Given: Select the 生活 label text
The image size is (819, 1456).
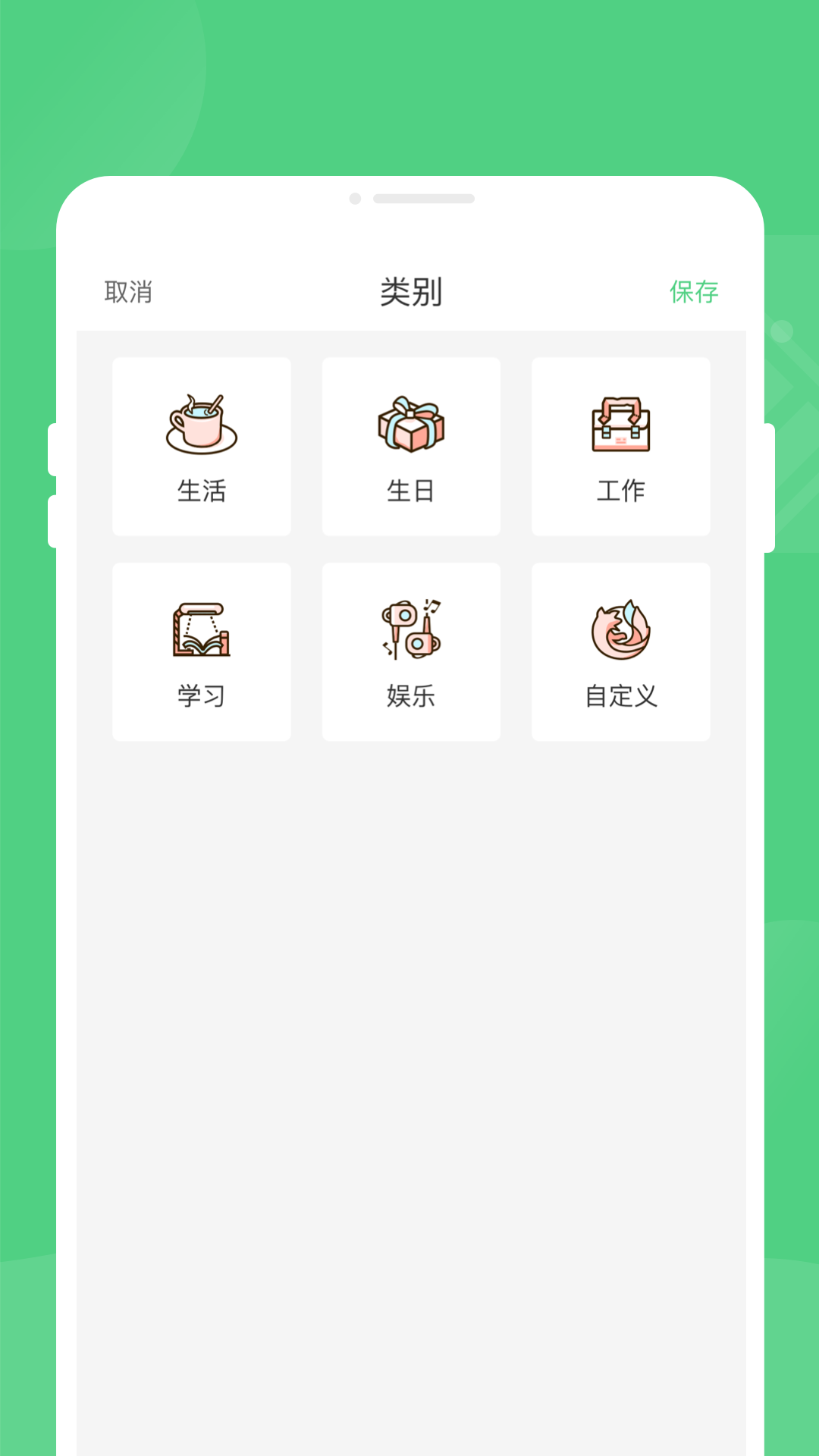Looking at the screenshot, I should [201, 491].
